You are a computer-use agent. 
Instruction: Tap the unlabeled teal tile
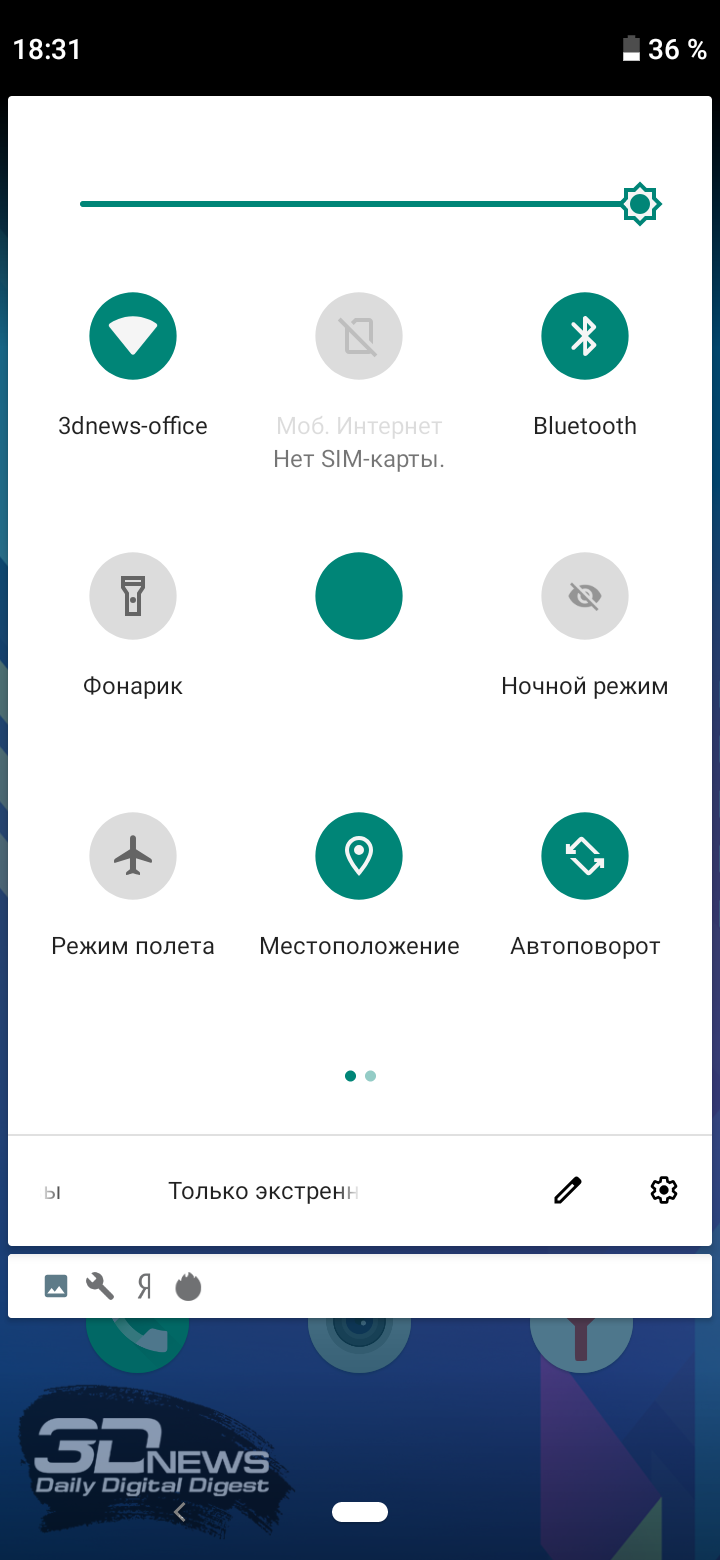coord(359,596)
